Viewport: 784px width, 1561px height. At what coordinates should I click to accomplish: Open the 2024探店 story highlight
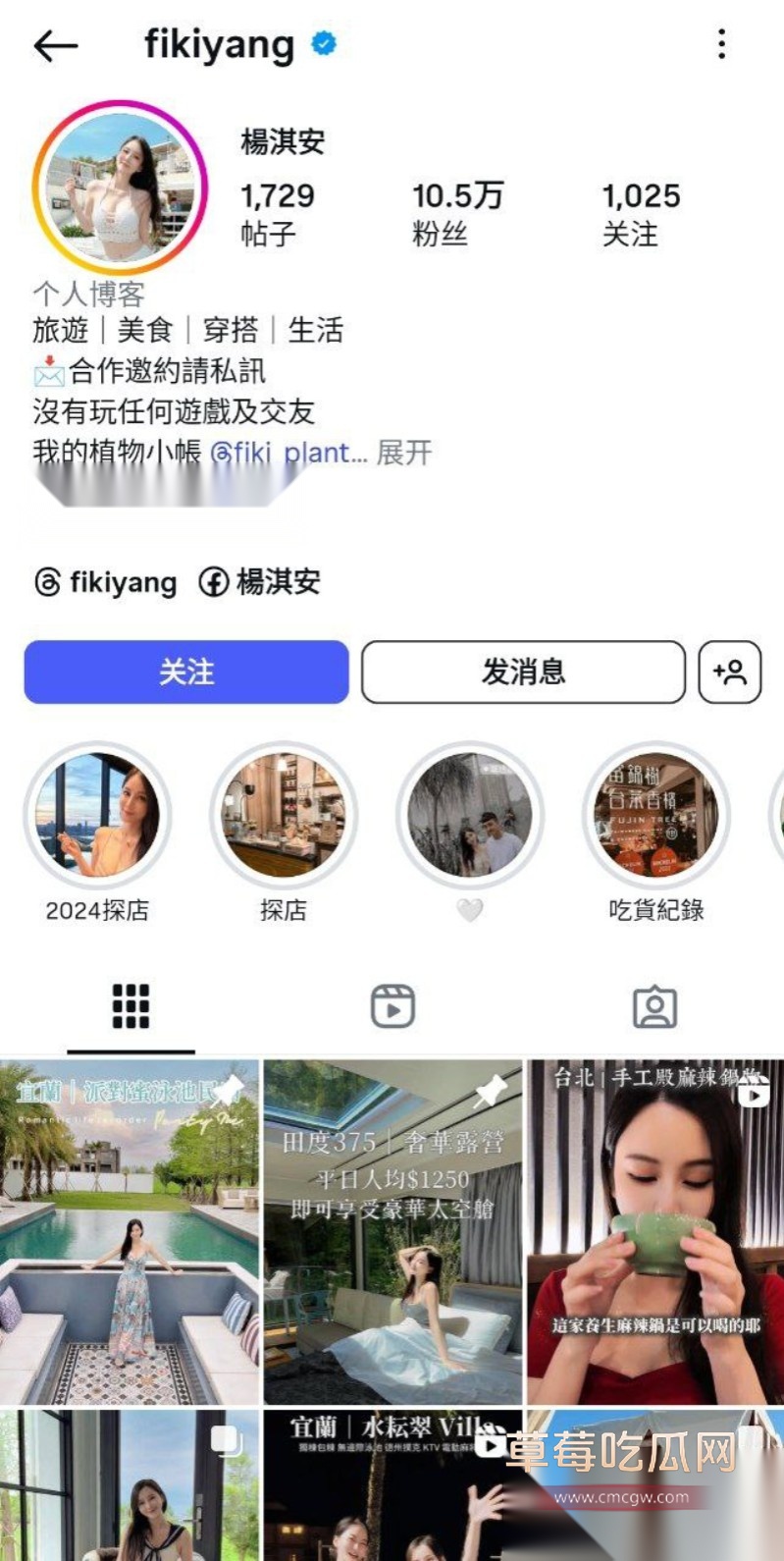pos(97,816)
